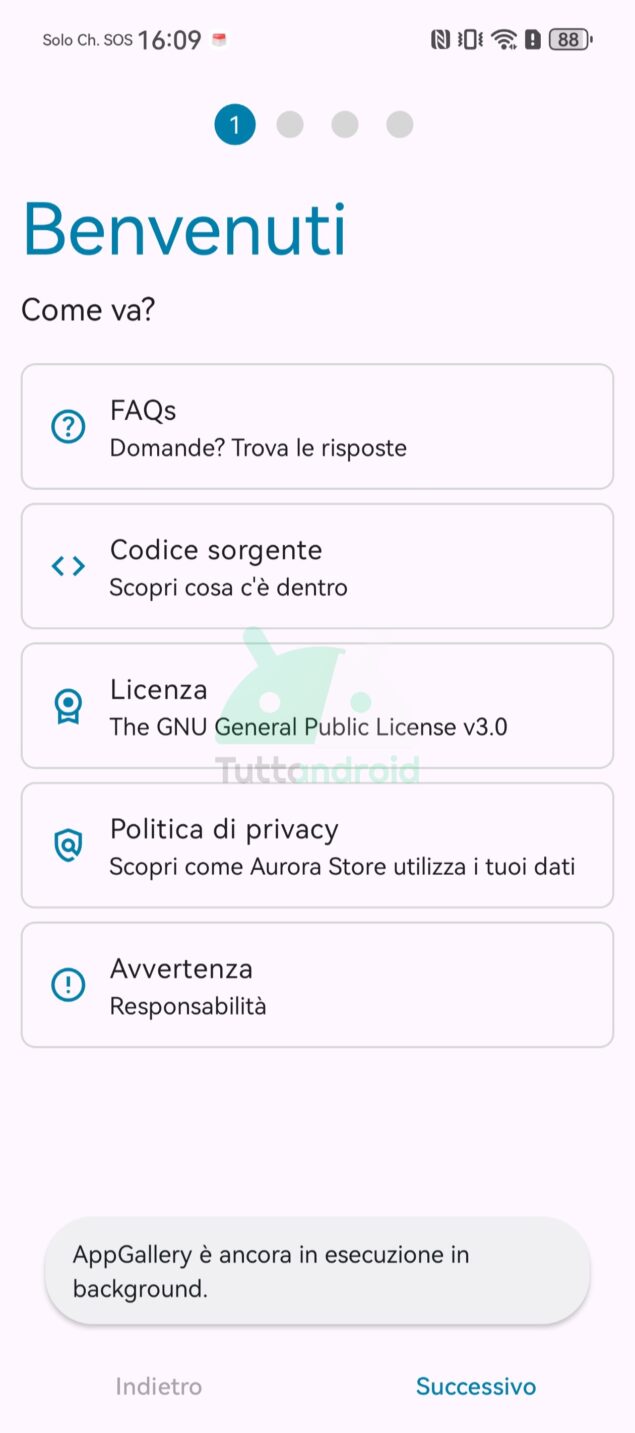
Task: Select the second page indicator dot
Action: click(x=290, y=124)
